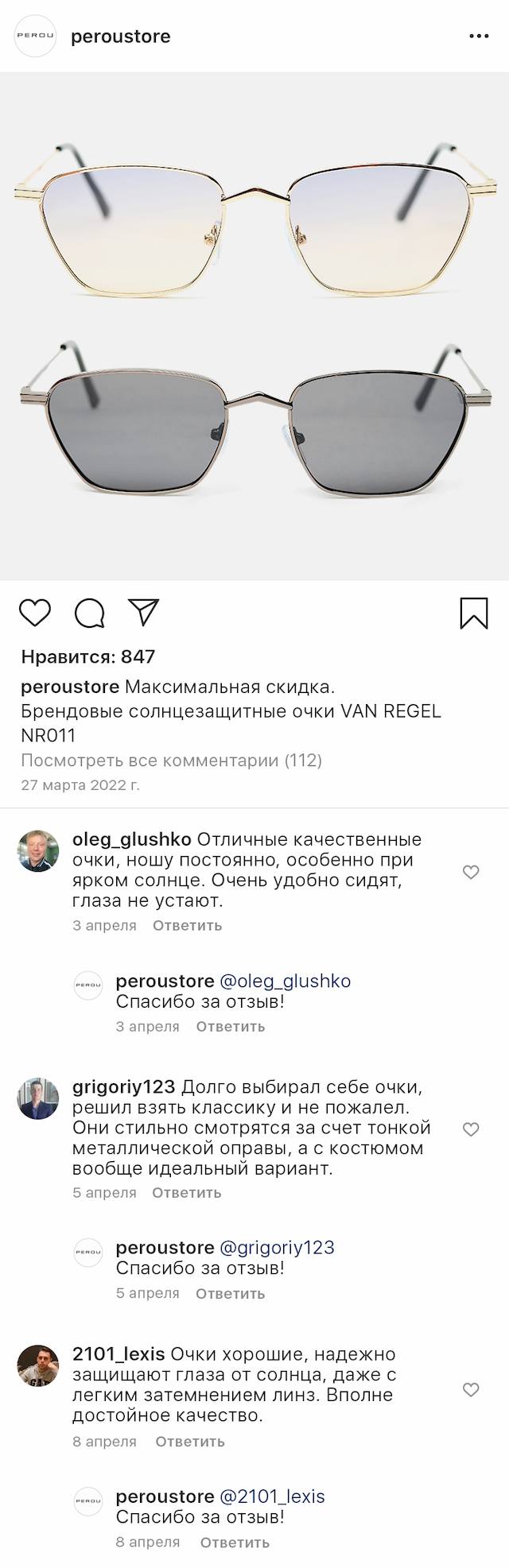This screenshot has width=509, height=1568.
Task: Open the @2101_lexis mention link
Action: pos(272,1496)
